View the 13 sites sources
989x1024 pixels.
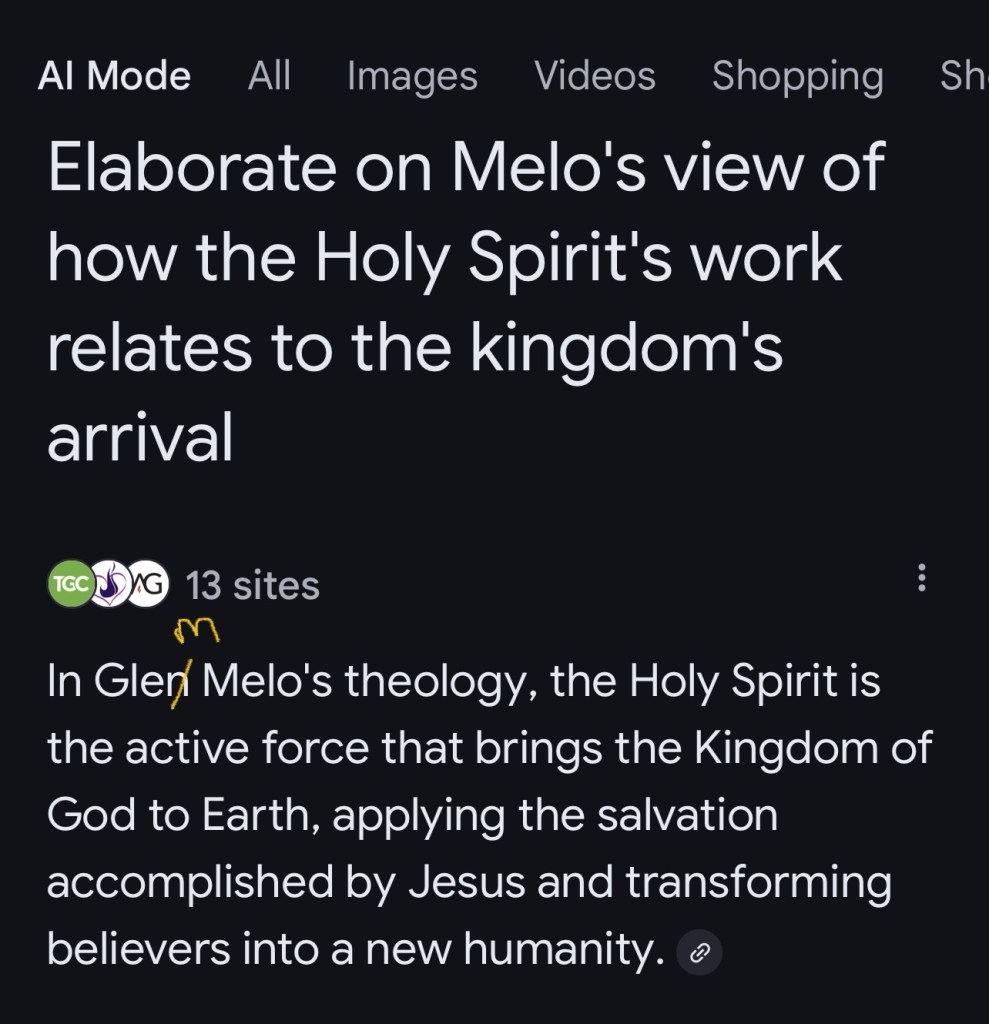coord(252,585)
